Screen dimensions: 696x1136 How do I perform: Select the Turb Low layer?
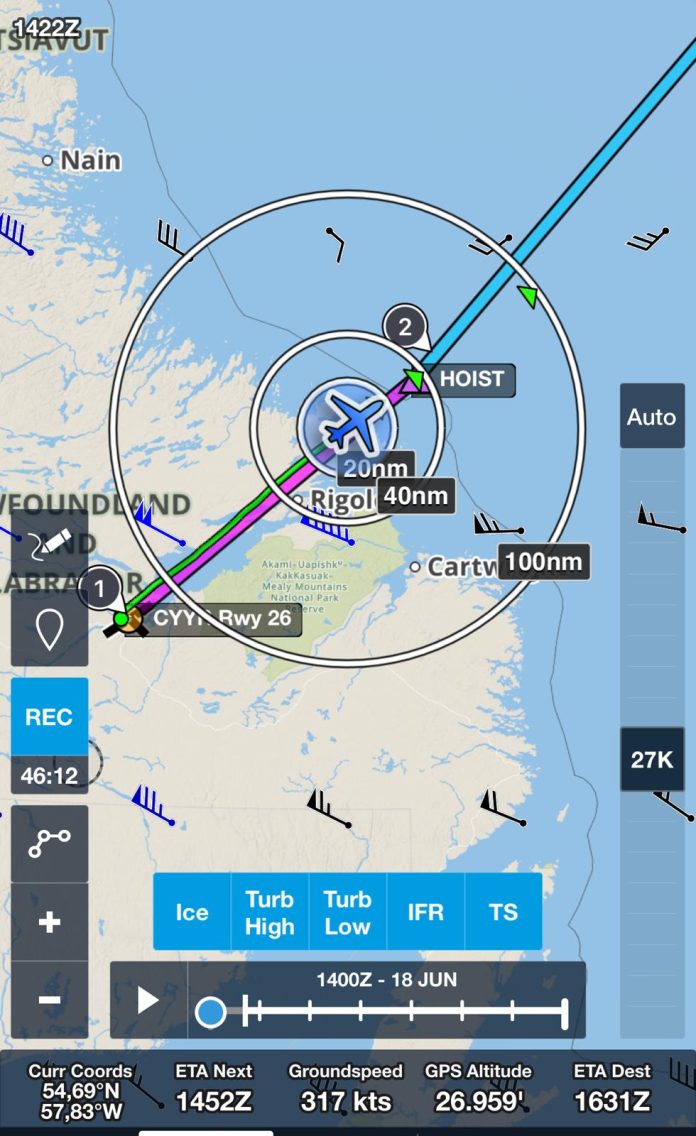[x=347, y=912]
